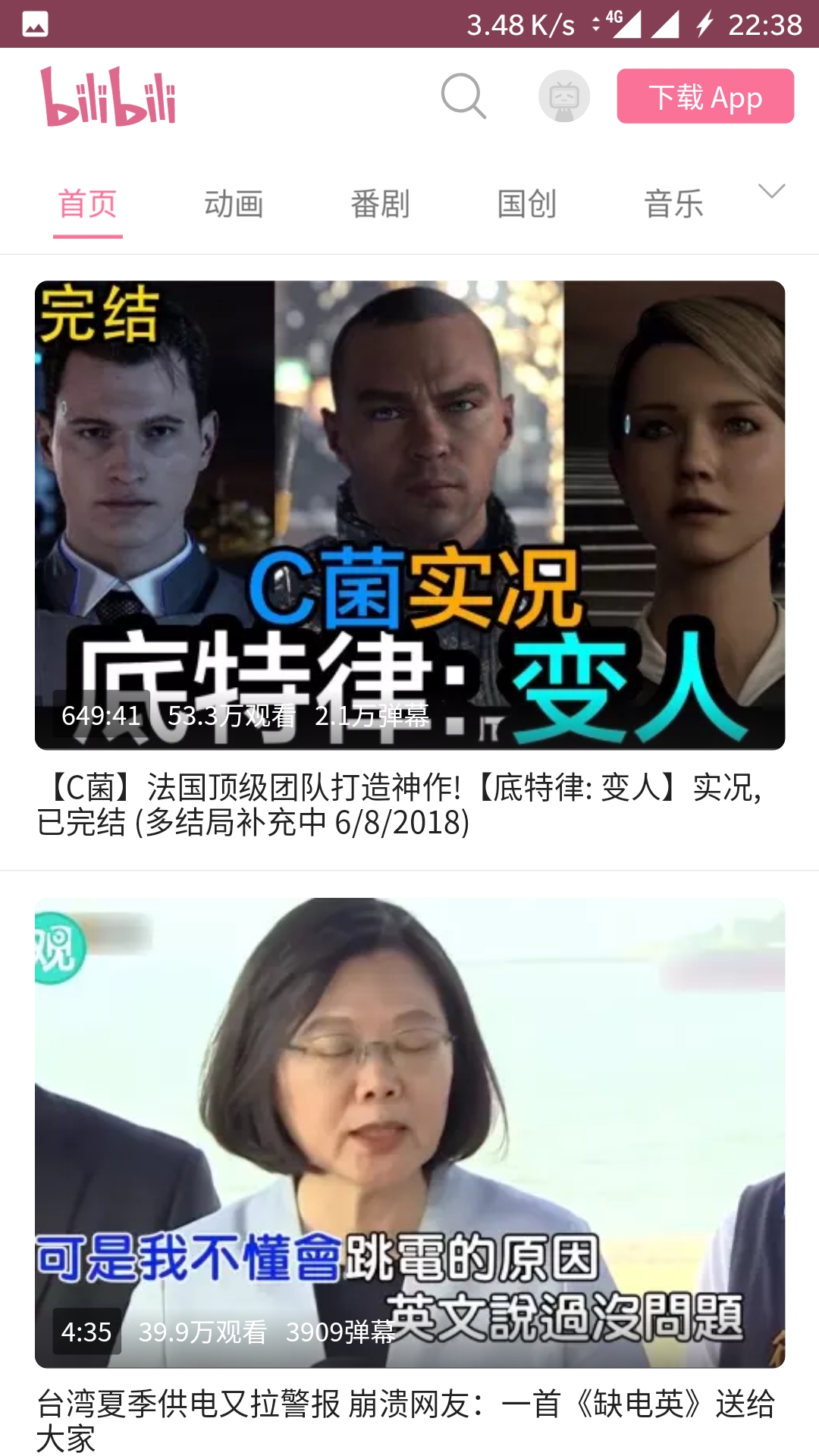Expand the category list chevron

pyautogui.click(x=771, y=191)
